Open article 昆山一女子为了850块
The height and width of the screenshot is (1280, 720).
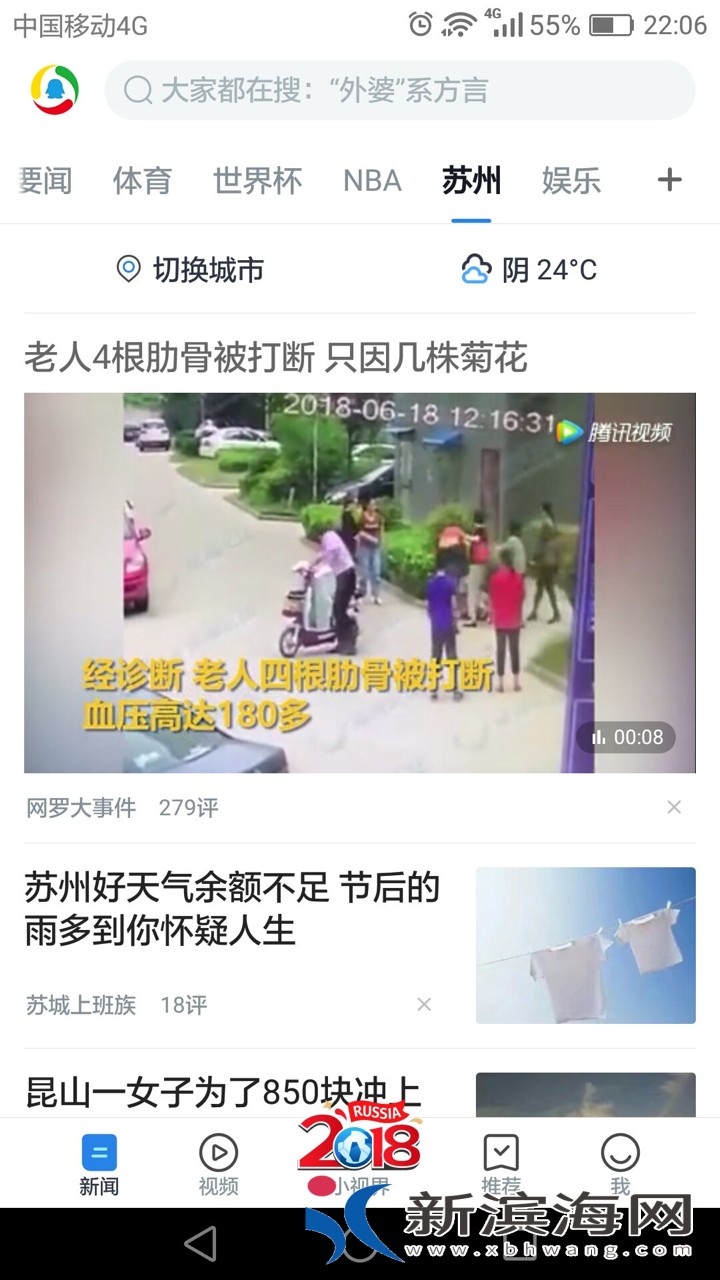(x=224, y=1092)
